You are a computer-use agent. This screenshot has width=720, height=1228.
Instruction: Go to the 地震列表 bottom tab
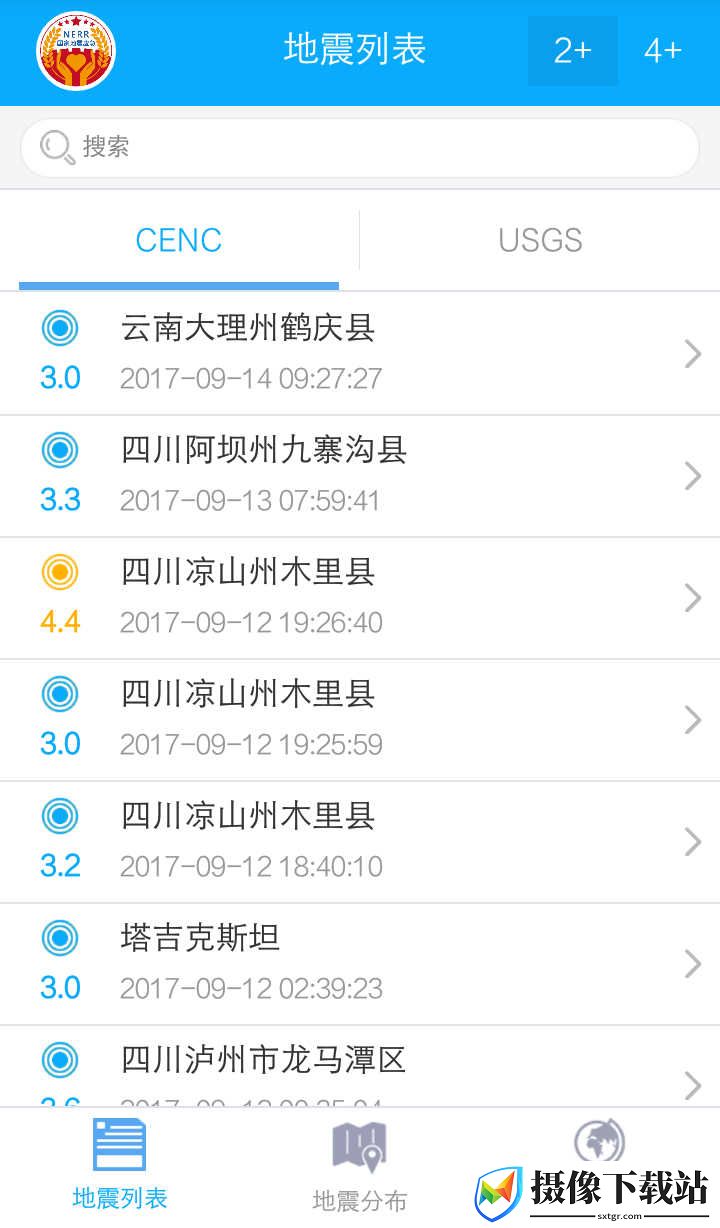120,1166
